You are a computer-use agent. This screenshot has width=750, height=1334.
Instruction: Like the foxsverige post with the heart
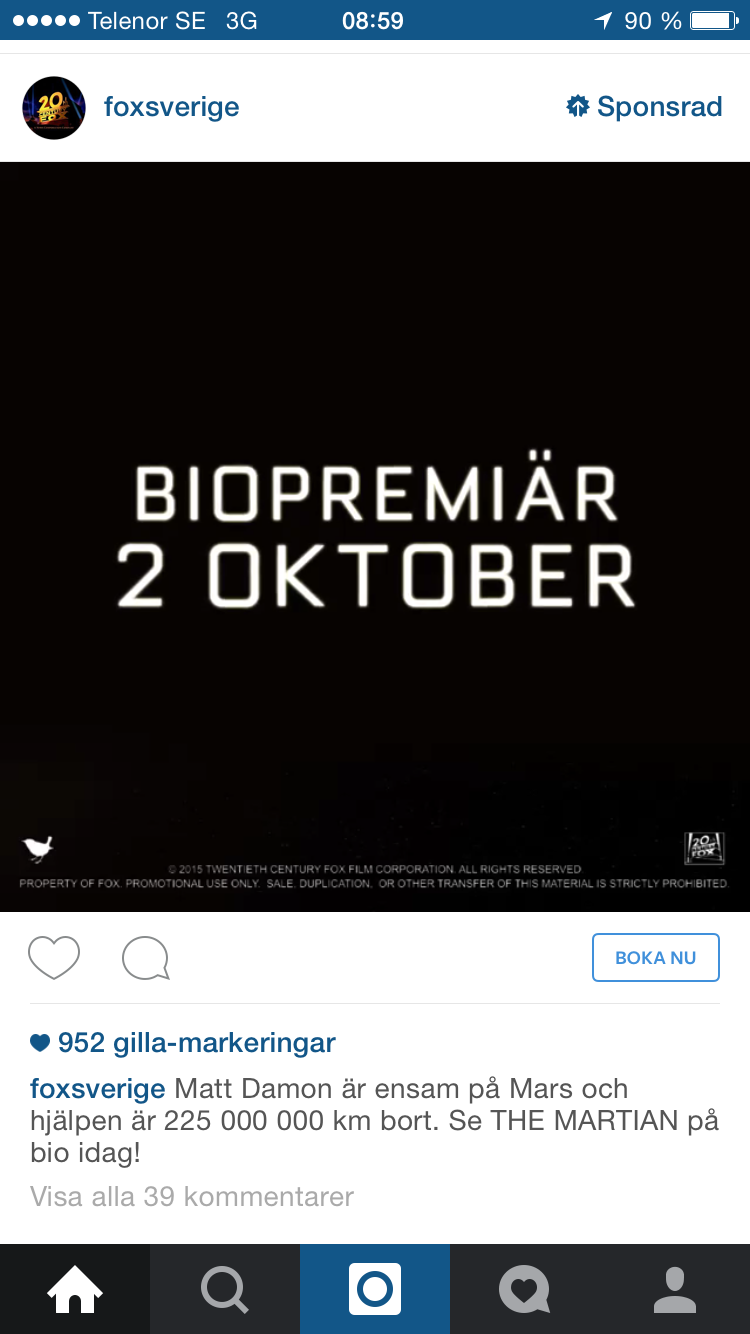pyautogui.click(x=54, y=958)
